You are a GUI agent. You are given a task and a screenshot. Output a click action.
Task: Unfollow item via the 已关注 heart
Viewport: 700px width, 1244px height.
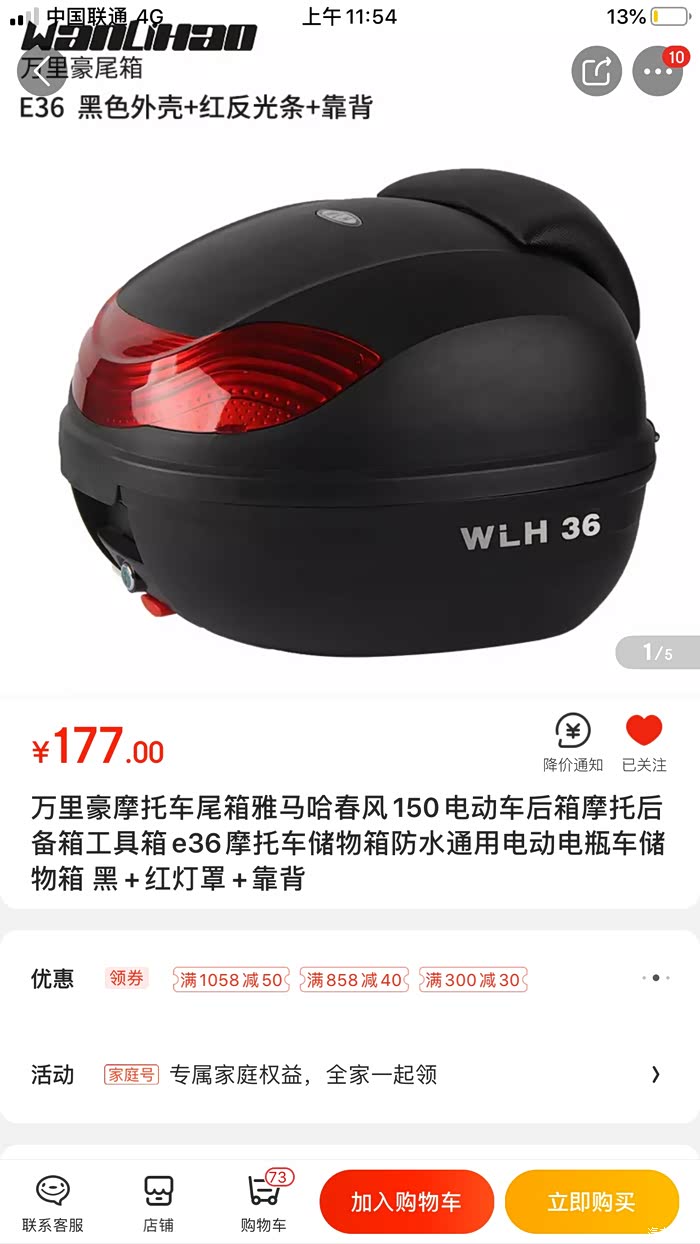pyautogui.click(x=644, y=742)
